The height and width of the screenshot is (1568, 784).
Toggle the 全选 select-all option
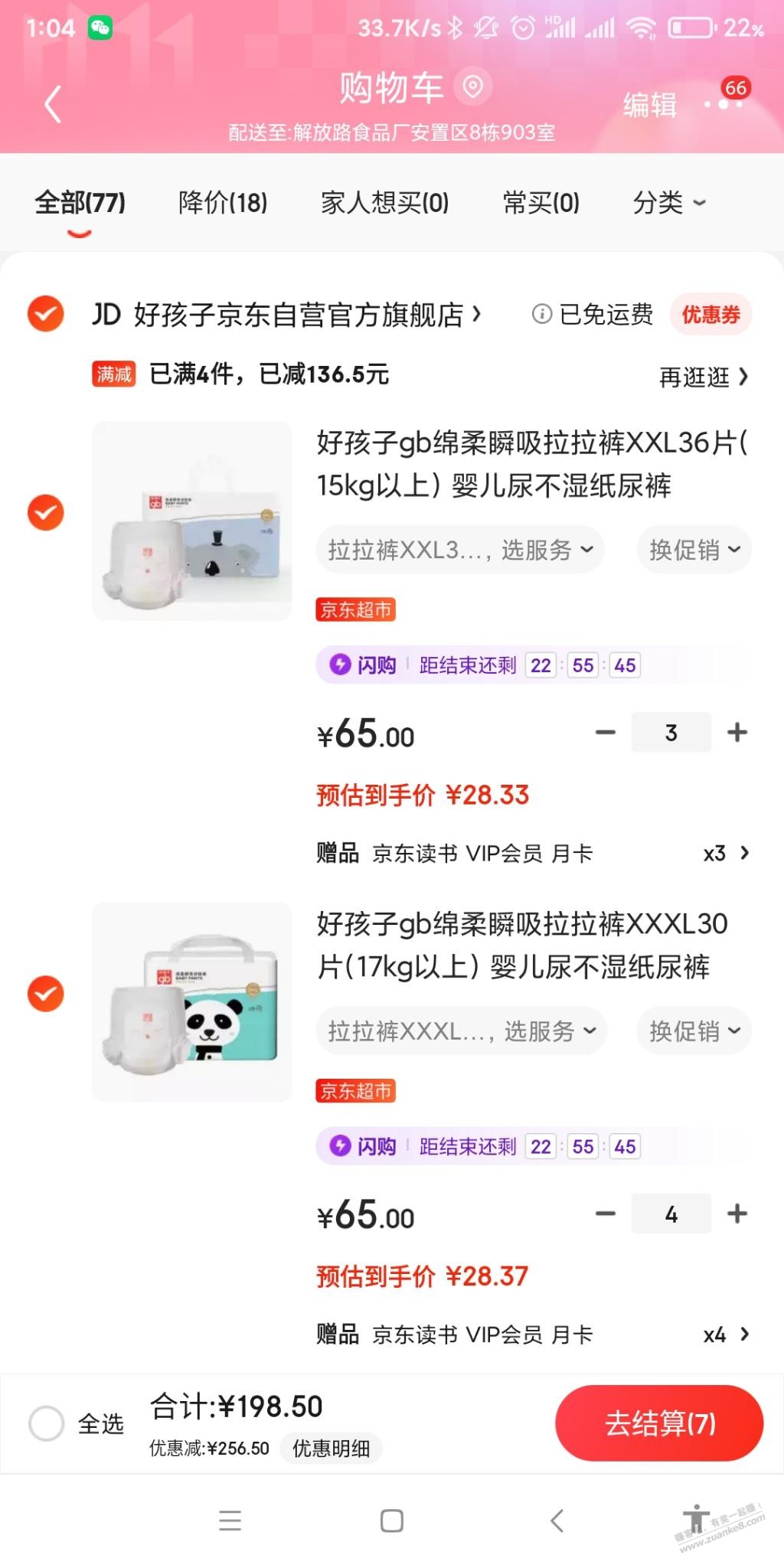tap(47, 1424)
